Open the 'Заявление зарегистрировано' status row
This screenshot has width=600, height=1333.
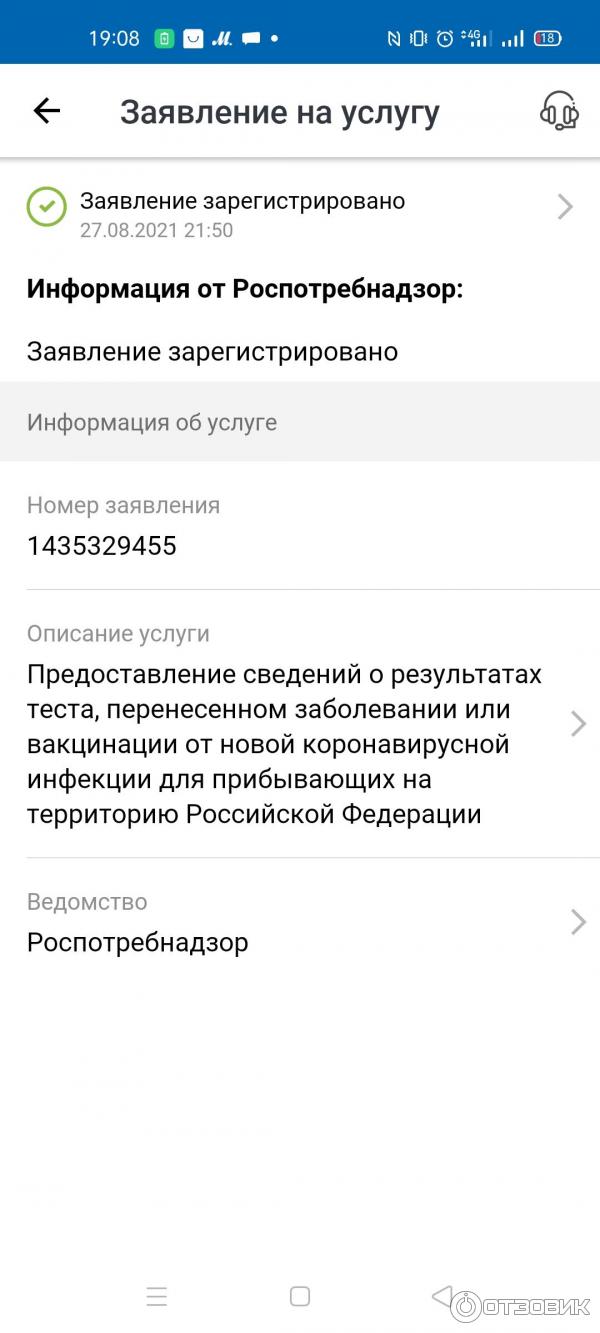click(x=300, y=213)
